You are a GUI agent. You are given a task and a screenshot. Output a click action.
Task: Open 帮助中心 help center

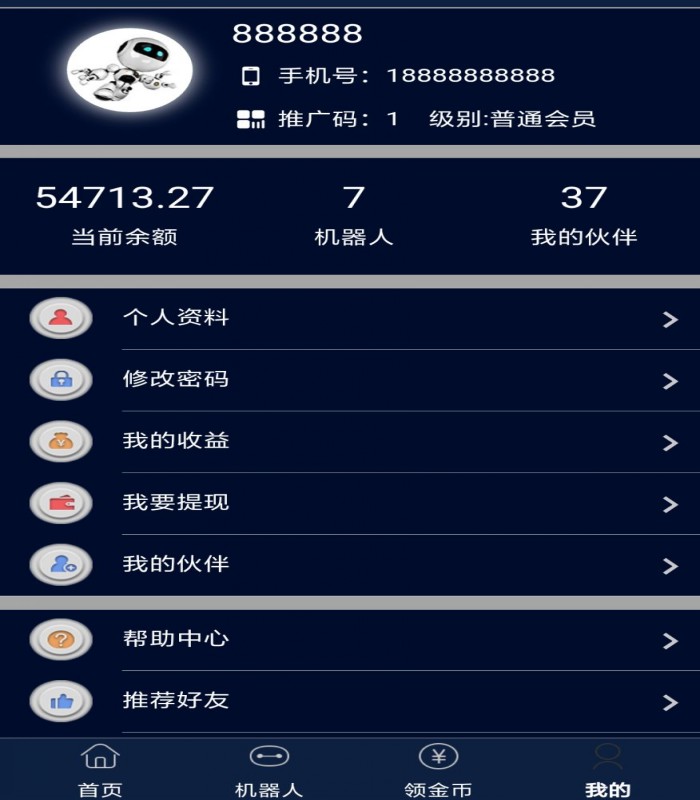350,639
